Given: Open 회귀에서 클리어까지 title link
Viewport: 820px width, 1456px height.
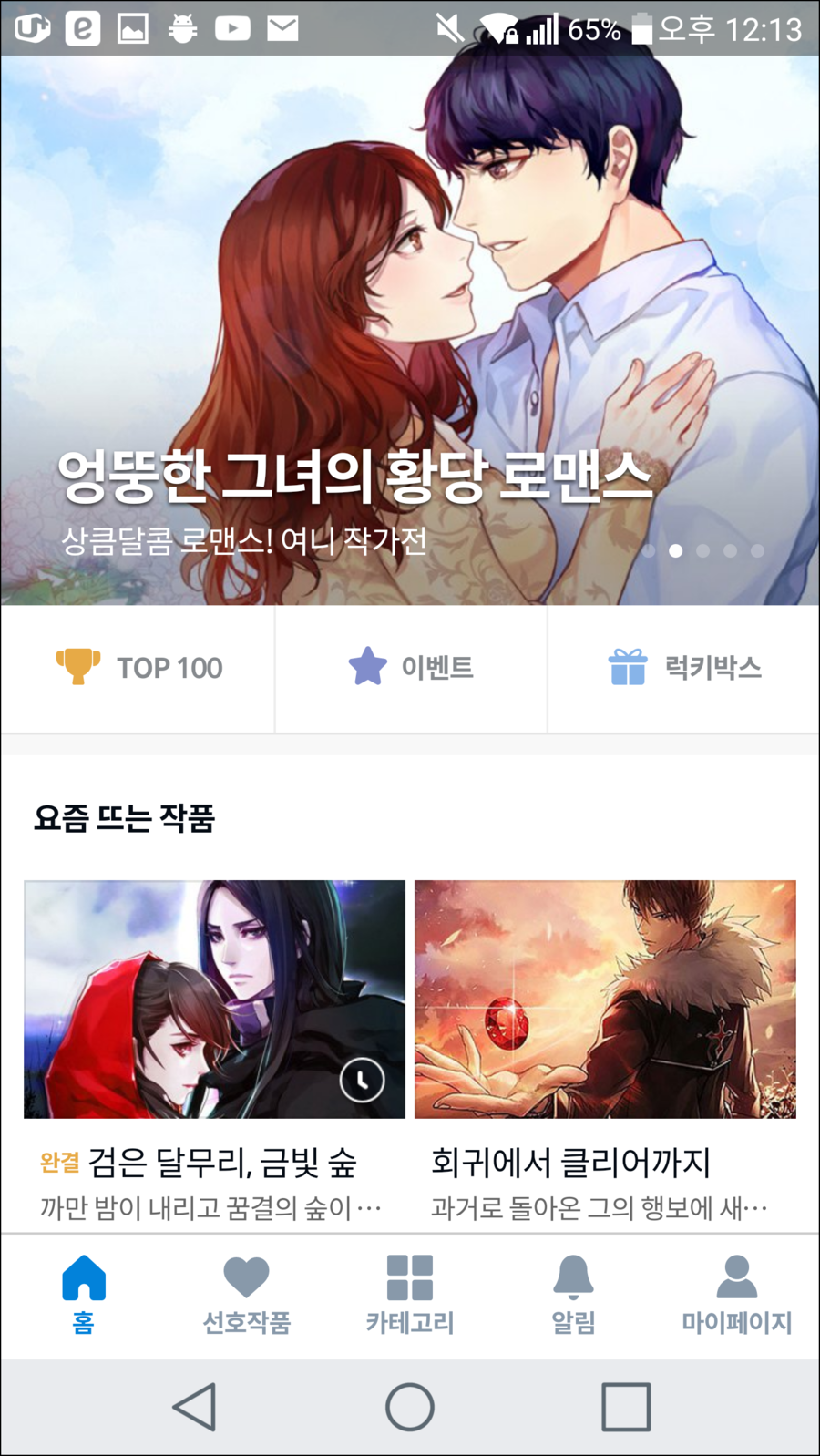Looking at the screenshot, I should pyautogui.click(x=571, y=1162).
